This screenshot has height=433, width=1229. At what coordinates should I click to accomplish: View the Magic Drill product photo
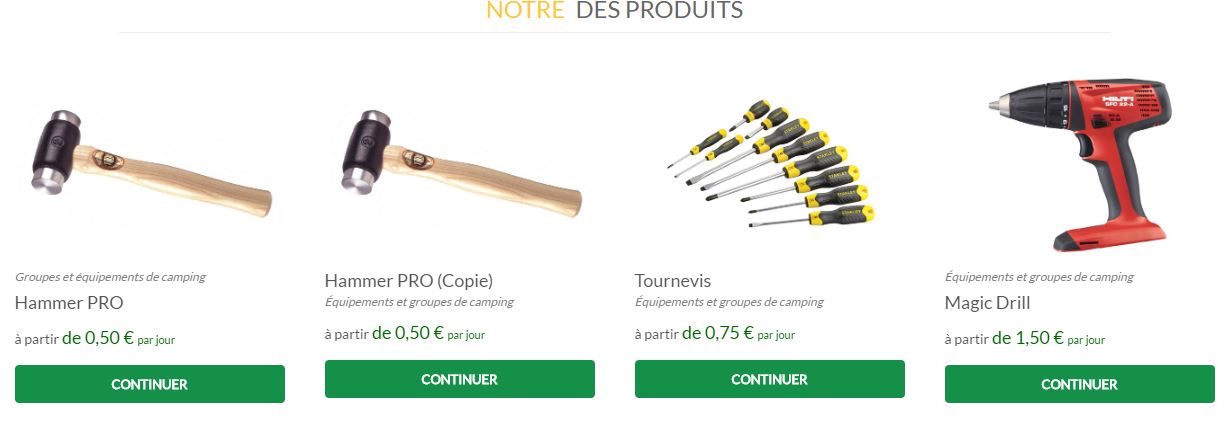click(x=1080, y=165)
